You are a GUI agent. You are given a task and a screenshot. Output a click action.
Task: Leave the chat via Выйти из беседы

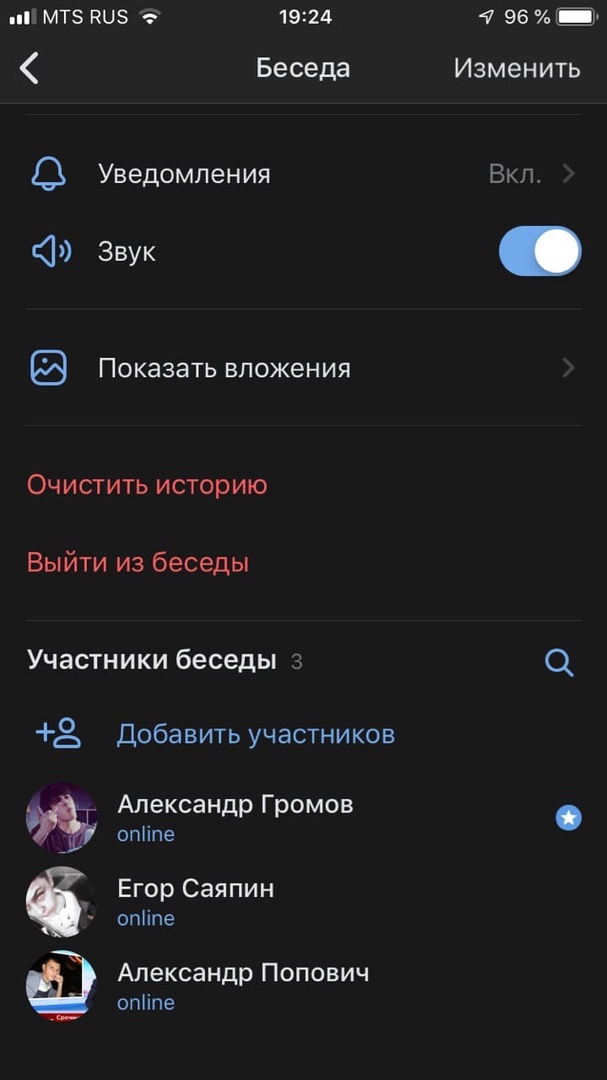click(138, 563)
